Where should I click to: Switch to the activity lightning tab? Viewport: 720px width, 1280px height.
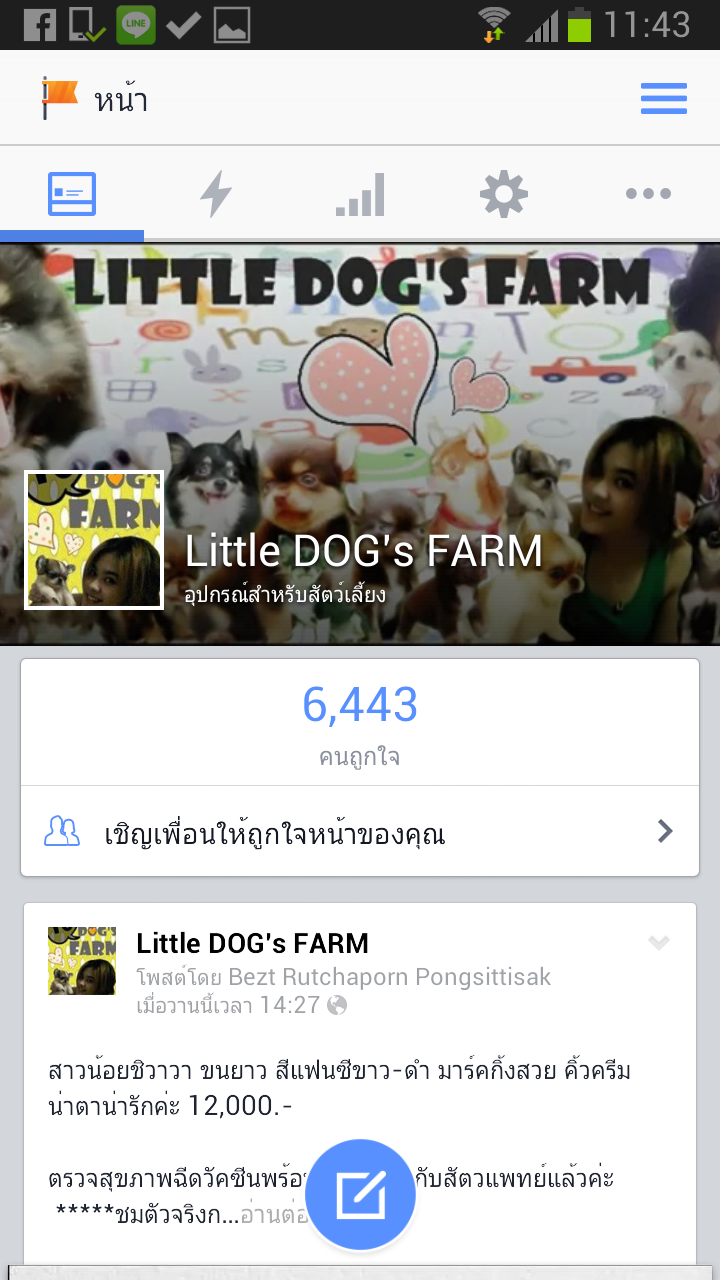(216, 194)
